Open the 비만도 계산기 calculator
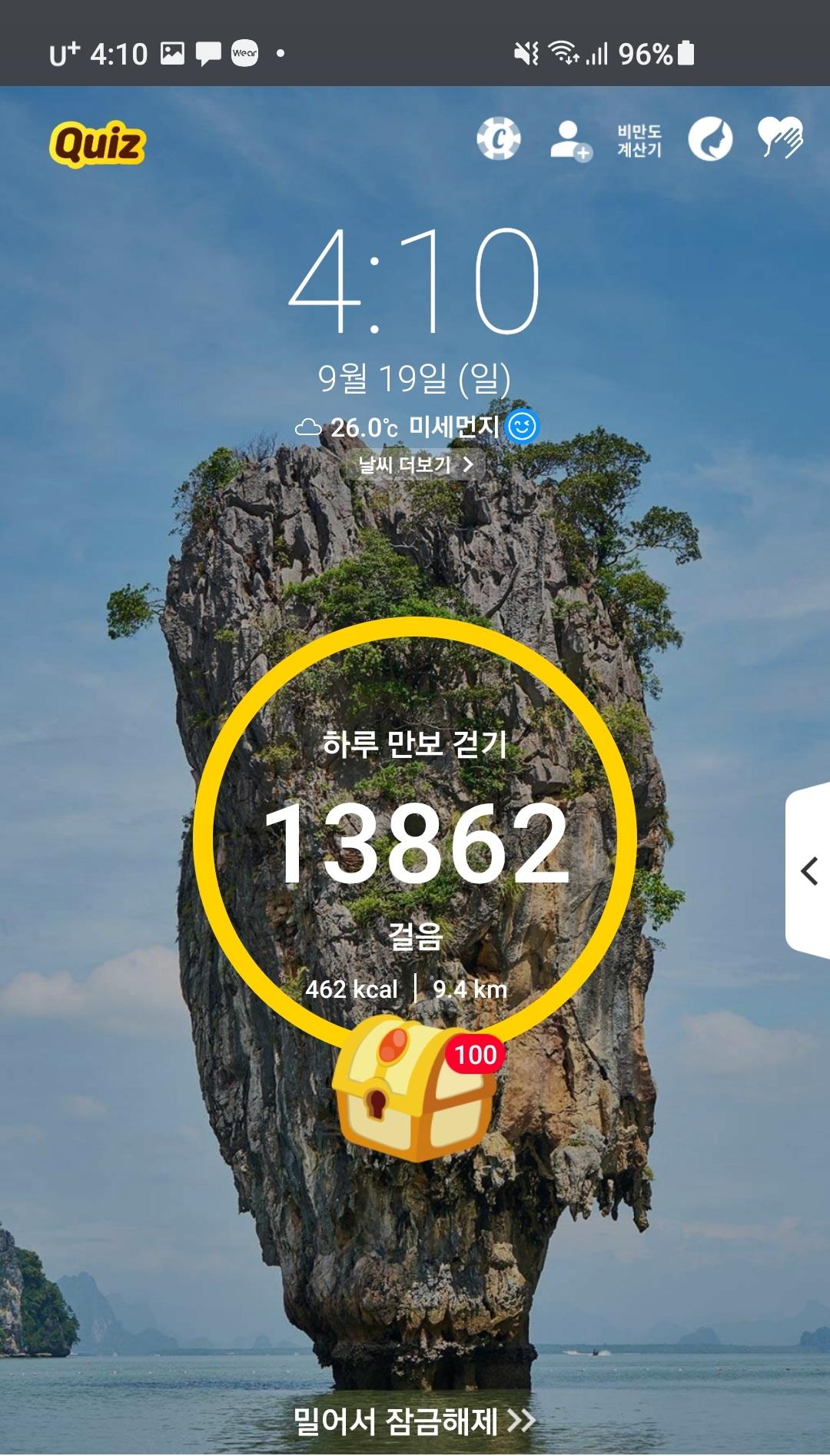 pos(639,140)
